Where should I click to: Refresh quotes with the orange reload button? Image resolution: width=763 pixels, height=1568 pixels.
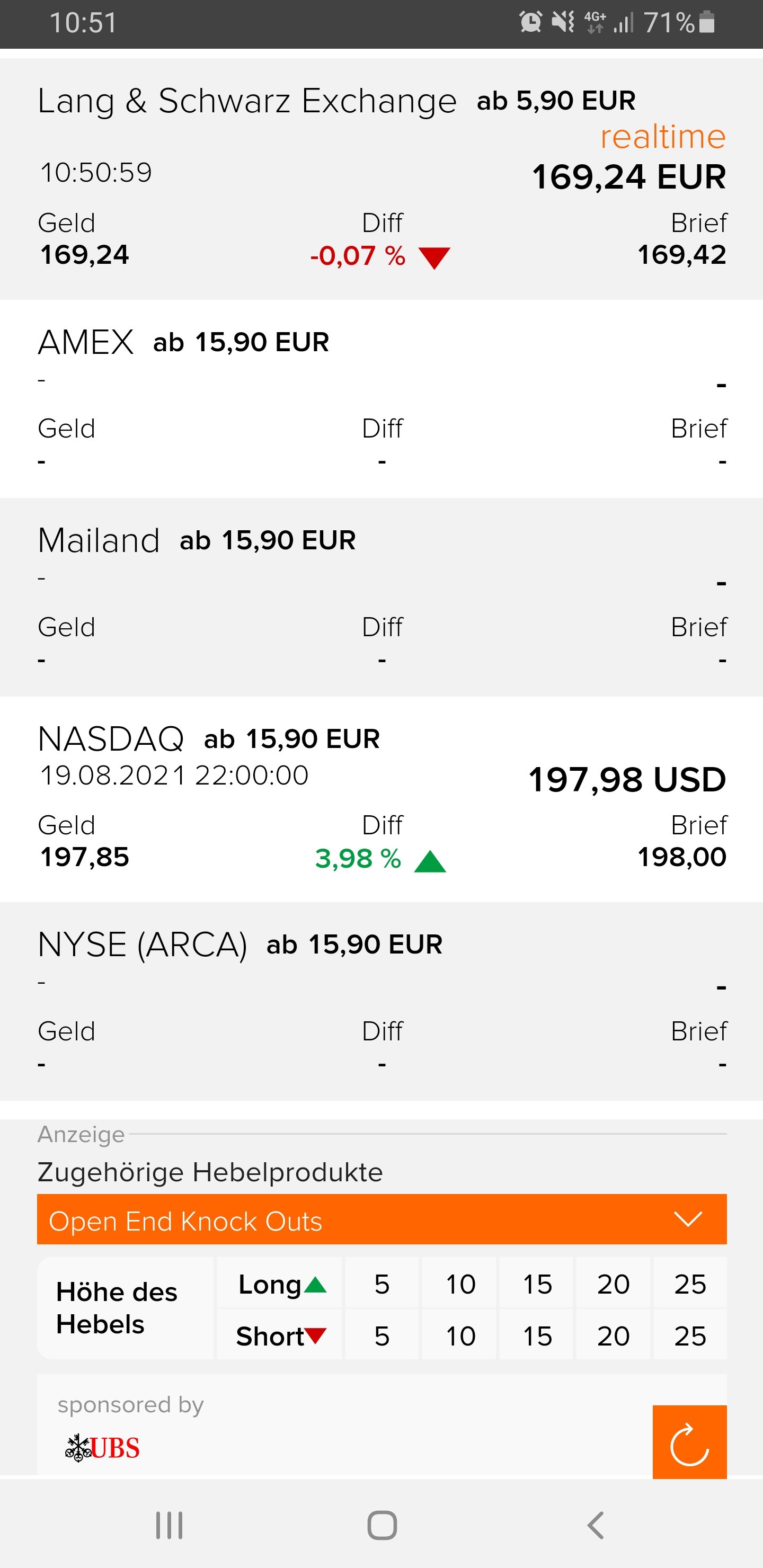click(x=689, y=1442)
